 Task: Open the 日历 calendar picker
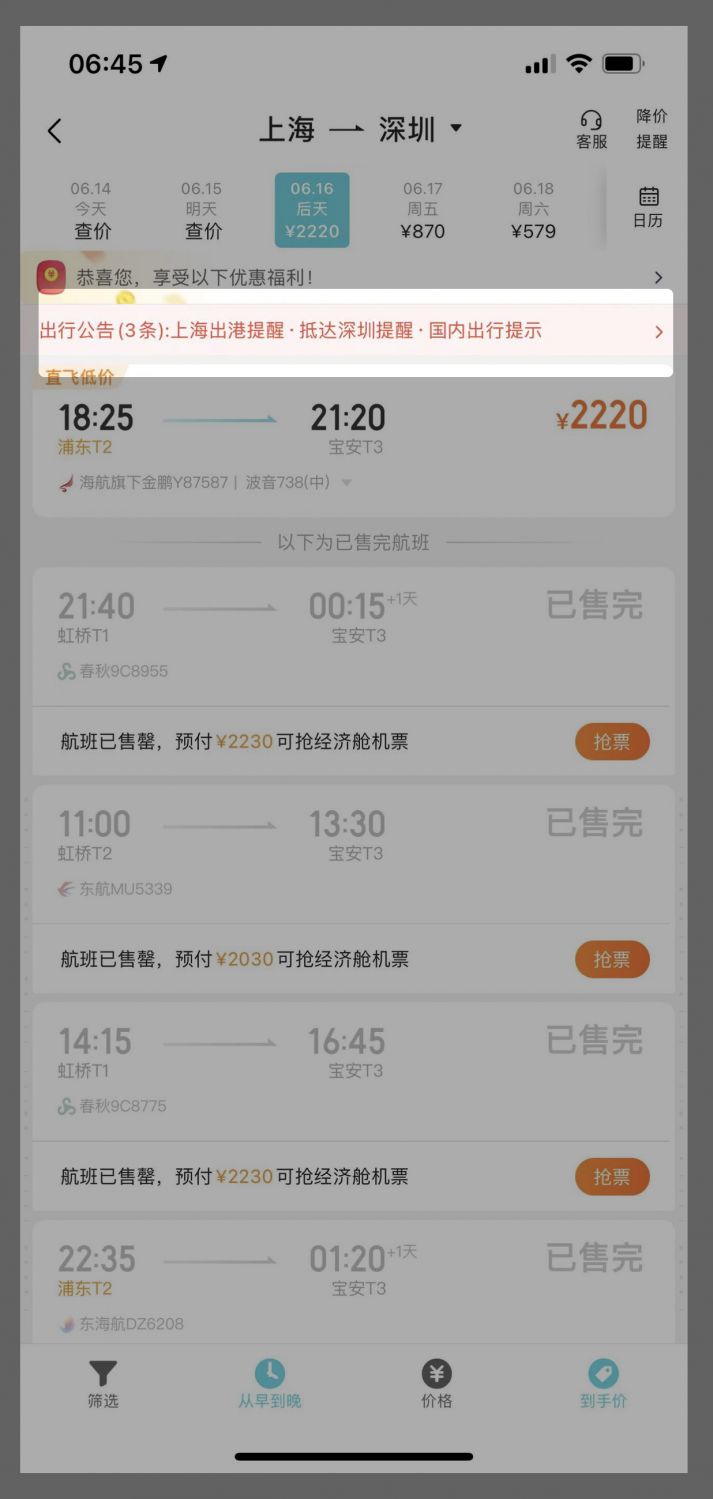click(x=648, y=207)
